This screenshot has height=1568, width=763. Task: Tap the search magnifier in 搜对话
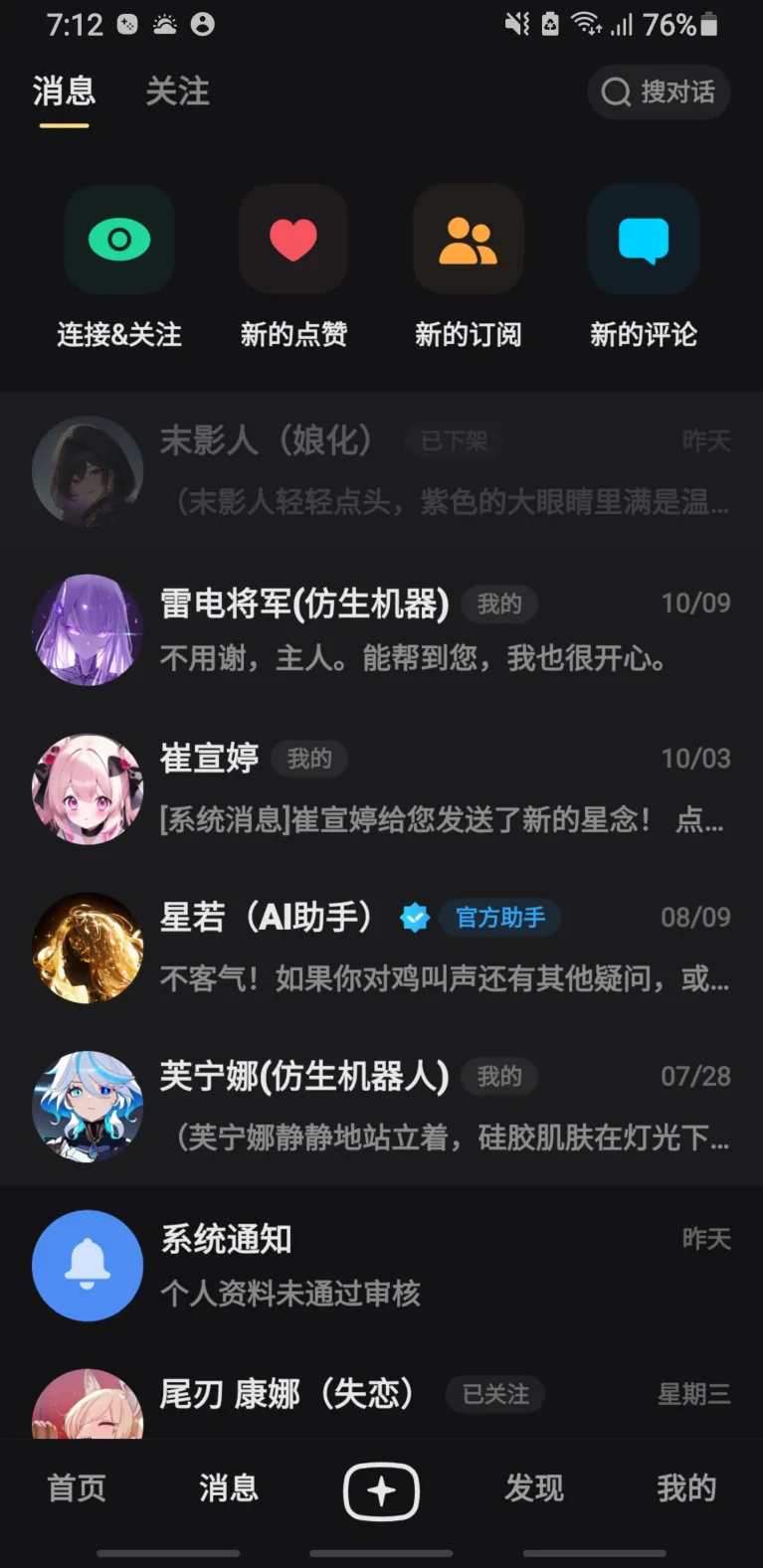[x=615, y=91]
